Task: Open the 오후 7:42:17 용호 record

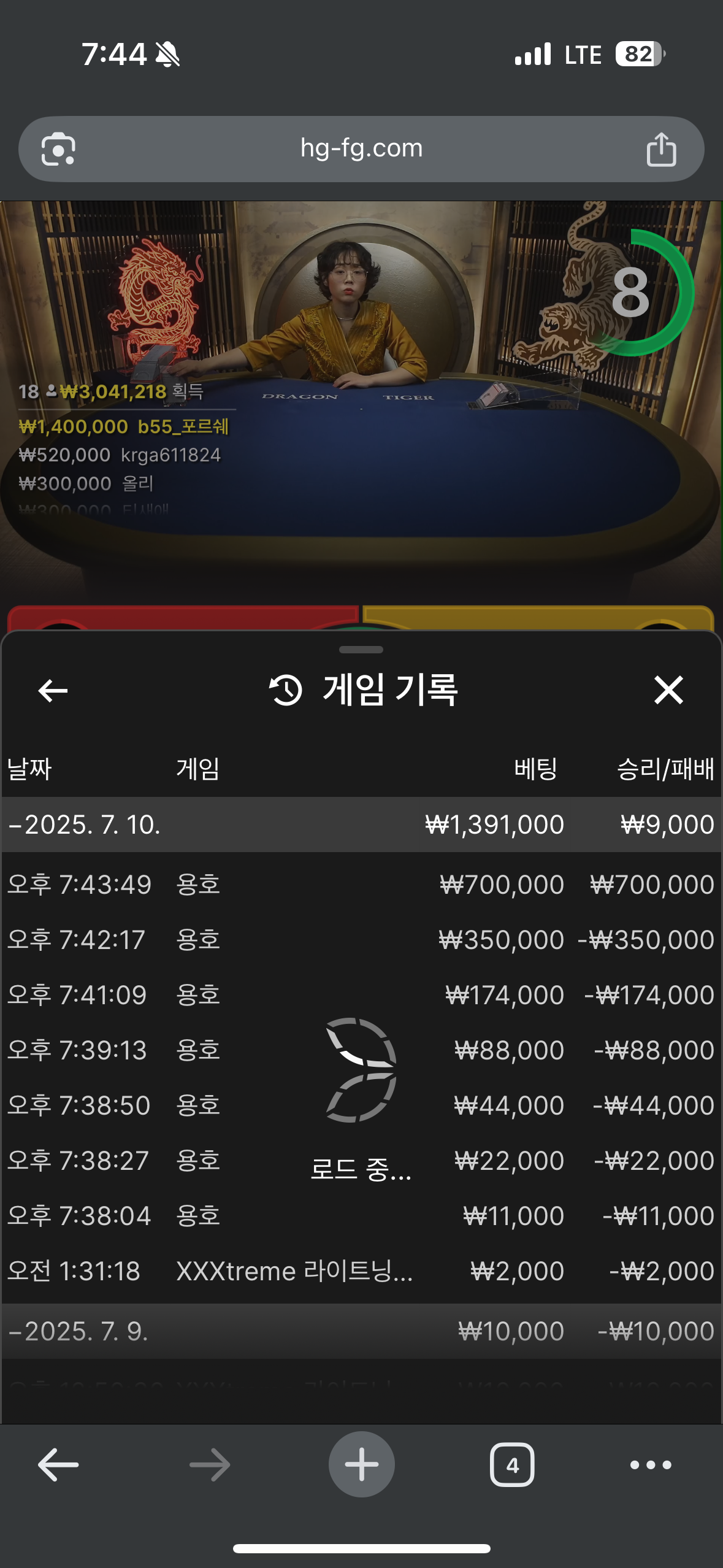Action: coord(361,940)
